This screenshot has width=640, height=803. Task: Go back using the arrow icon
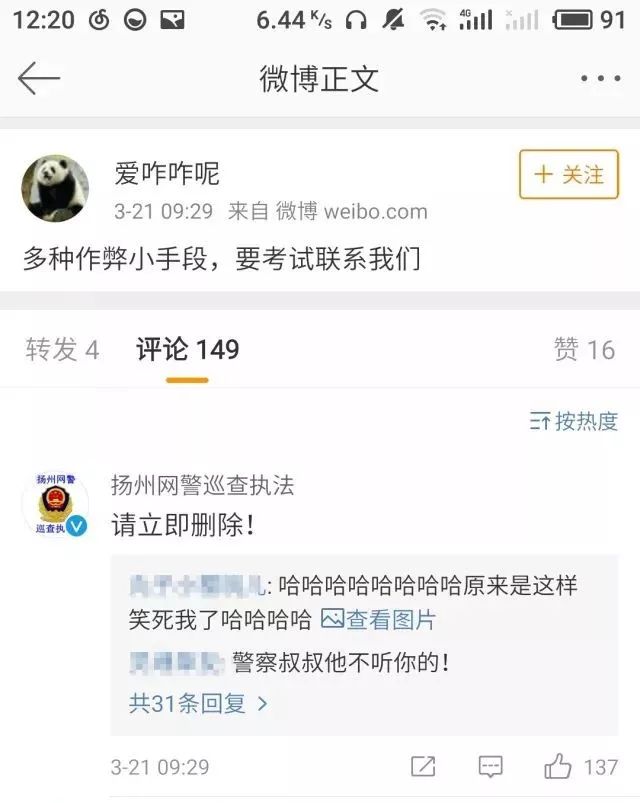coord(39,78)
